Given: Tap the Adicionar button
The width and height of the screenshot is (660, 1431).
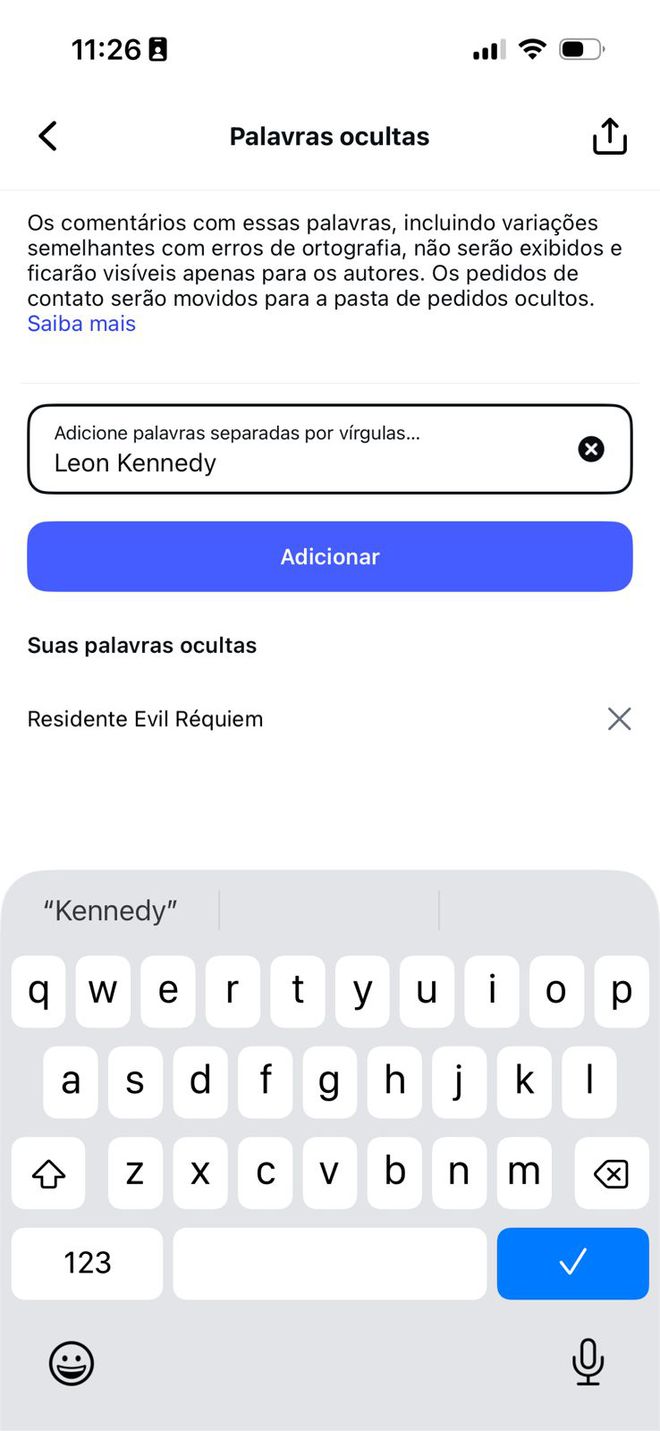Looking at the screenshot, I should click(330, 556).
